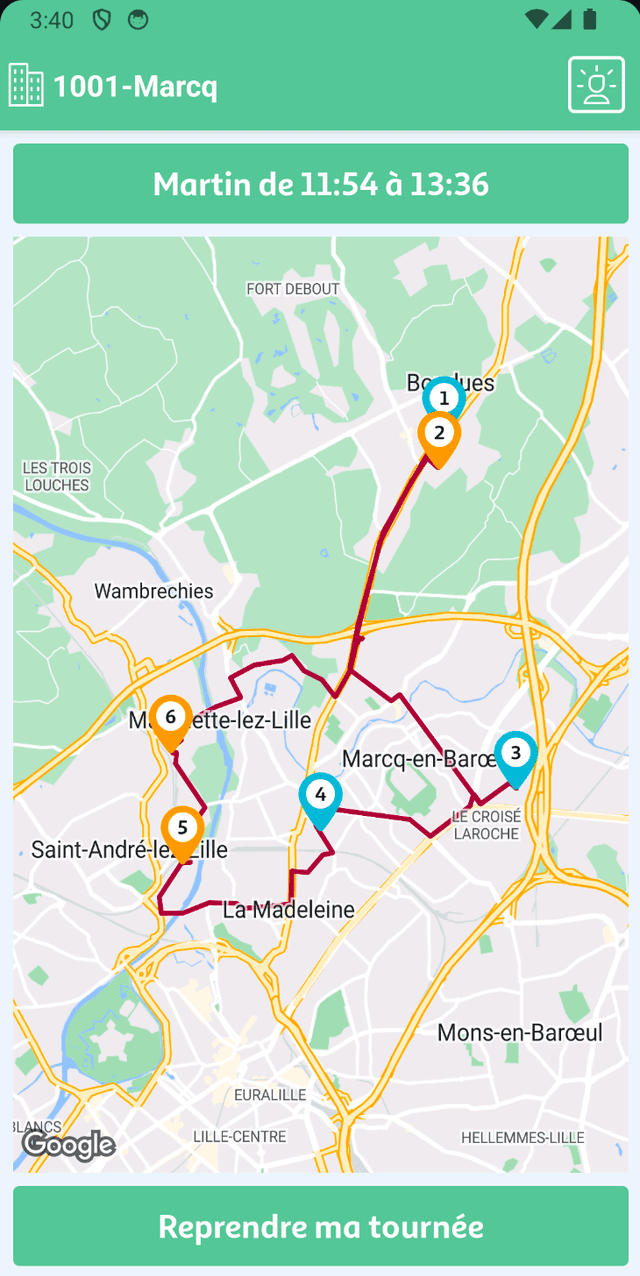
Task: Open the alert icon in the header
Action: pyautogui.click(x=596, y=85)
